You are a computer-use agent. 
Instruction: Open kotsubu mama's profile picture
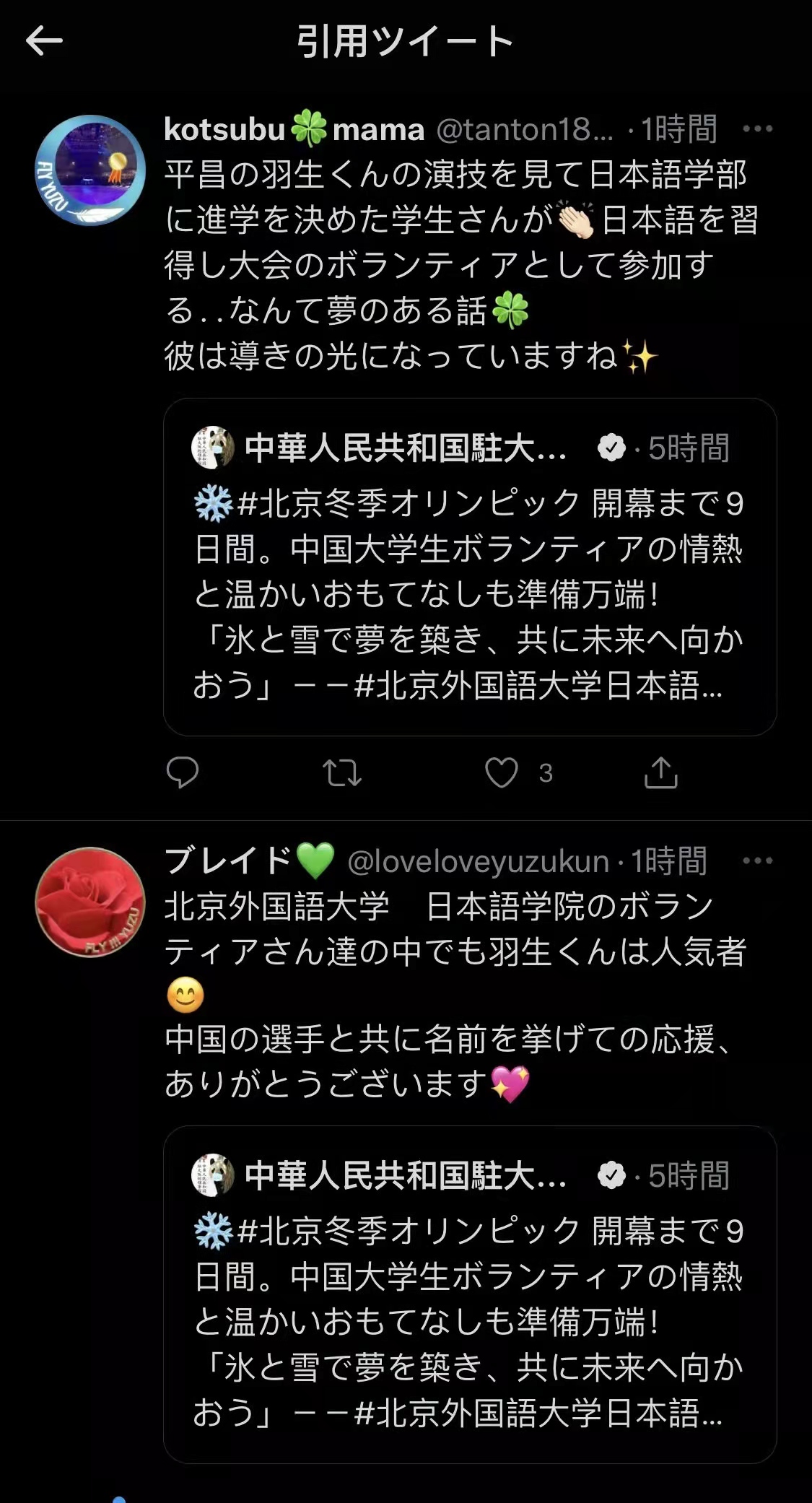click(90, 170)
